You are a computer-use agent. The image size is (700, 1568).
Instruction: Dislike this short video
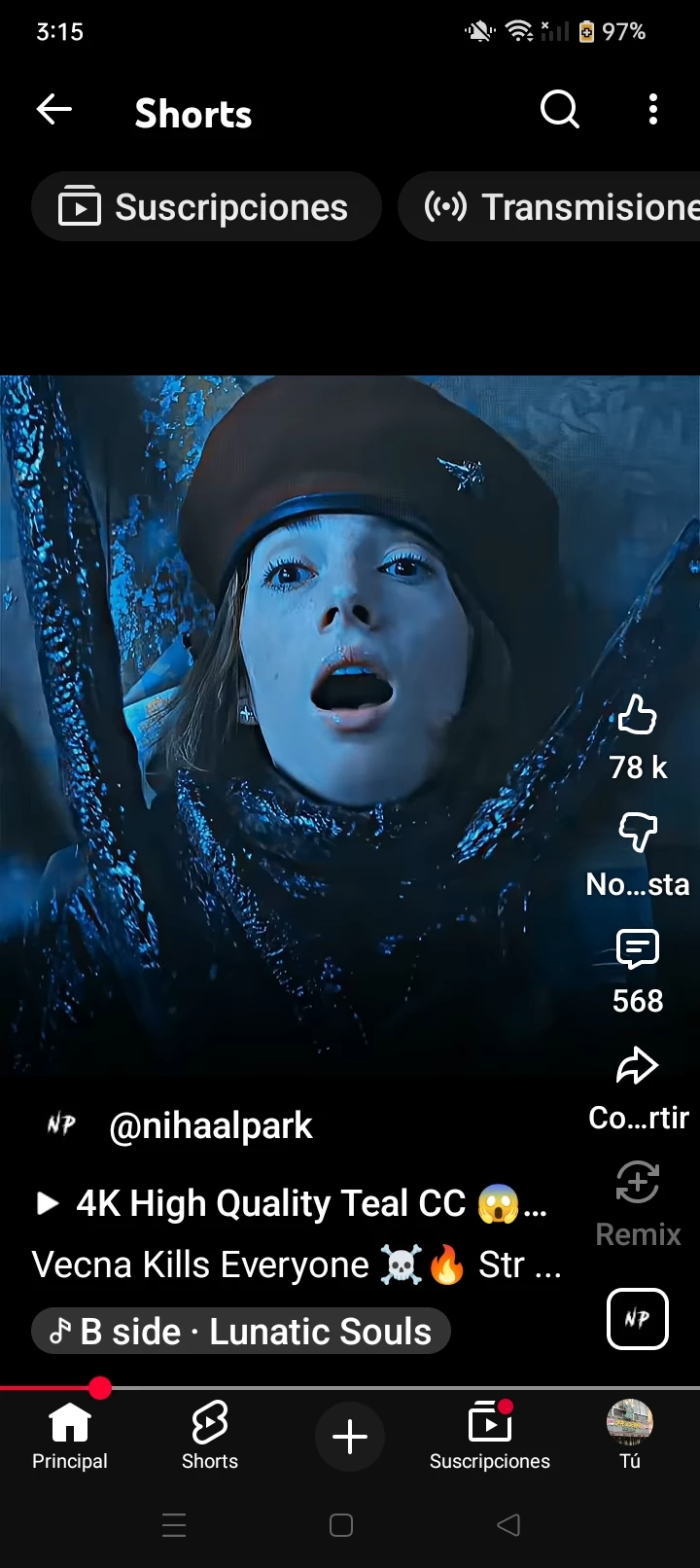638,834
